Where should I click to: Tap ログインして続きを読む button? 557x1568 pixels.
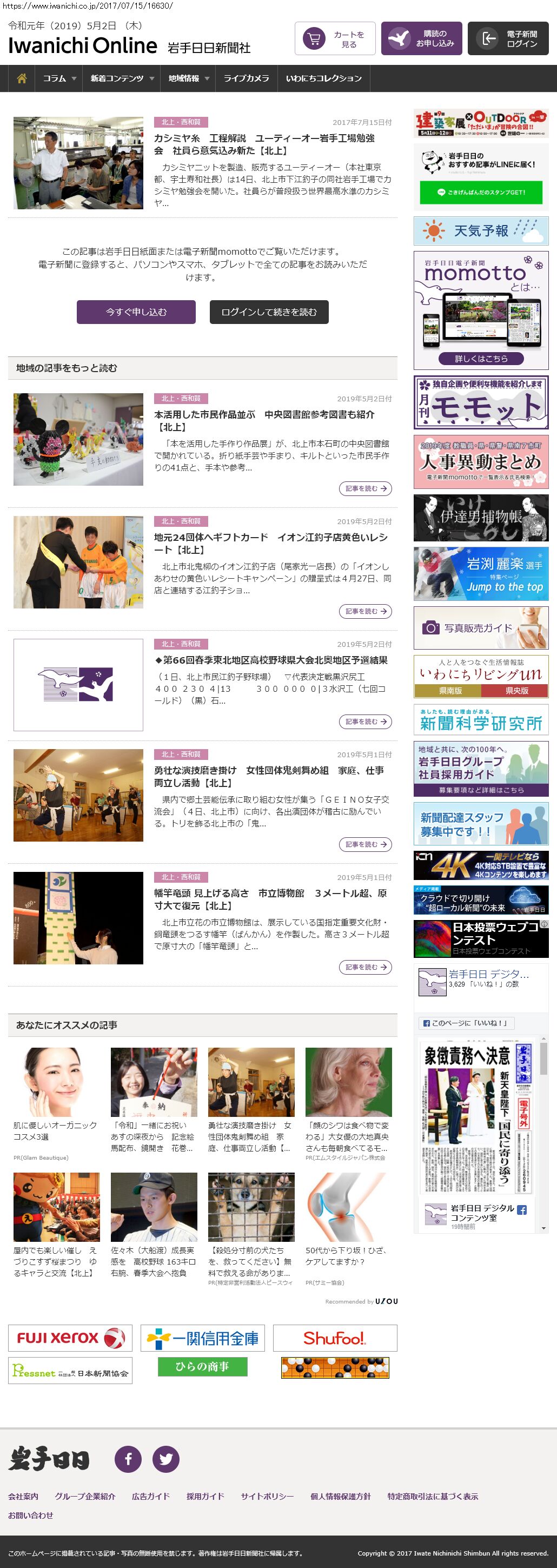click(269, 312)
